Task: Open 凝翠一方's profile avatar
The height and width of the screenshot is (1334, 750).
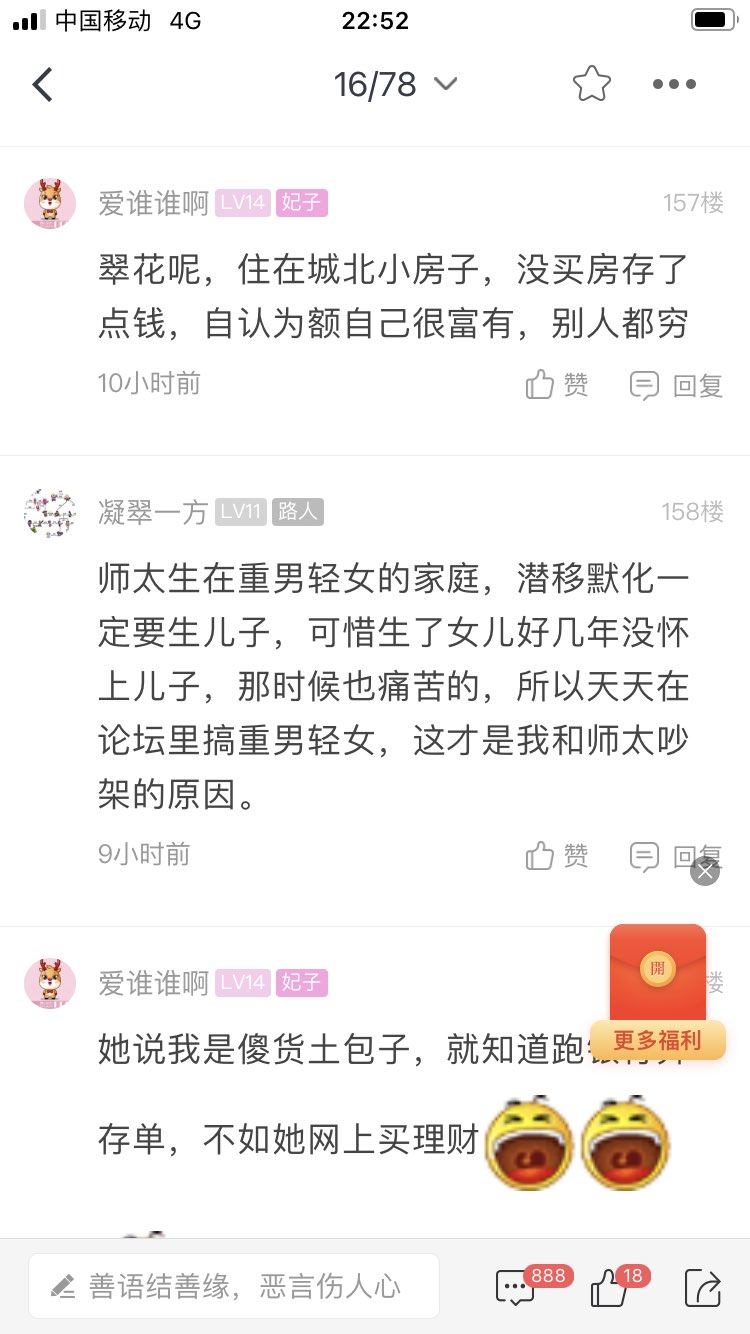Action: 50,513
